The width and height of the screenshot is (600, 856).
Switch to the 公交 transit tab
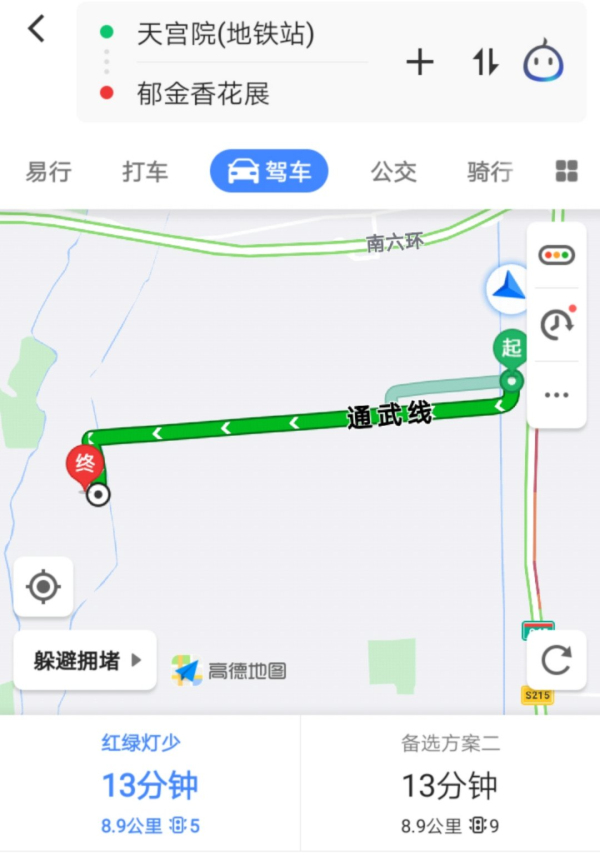(x=393, y=171)
